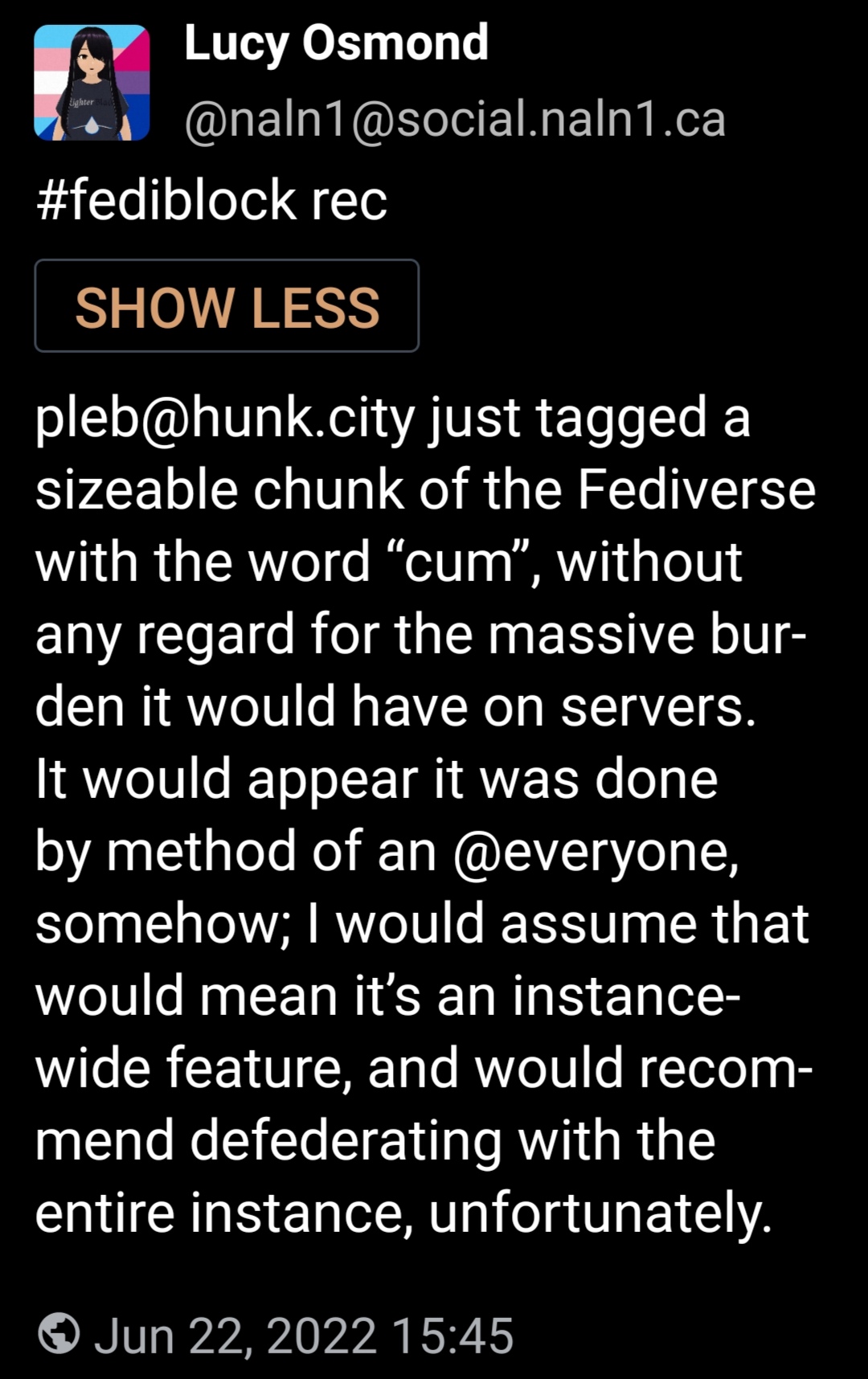The height and width of the screenshot is (1379, 868).
Task: Open Lucy Osmond's profile avatar
Action: (92, 83)
